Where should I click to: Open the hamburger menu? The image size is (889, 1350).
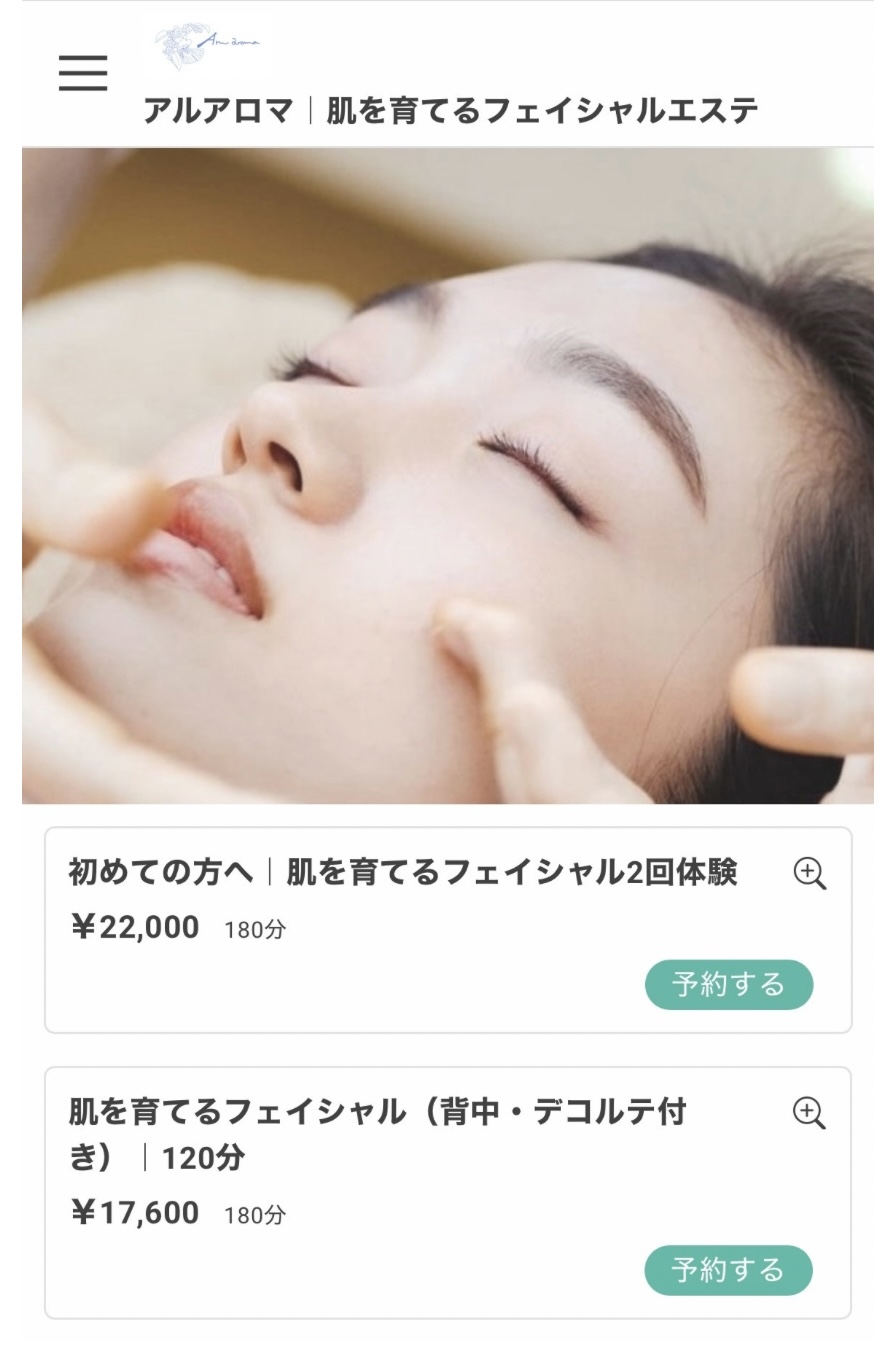point(83,73)
